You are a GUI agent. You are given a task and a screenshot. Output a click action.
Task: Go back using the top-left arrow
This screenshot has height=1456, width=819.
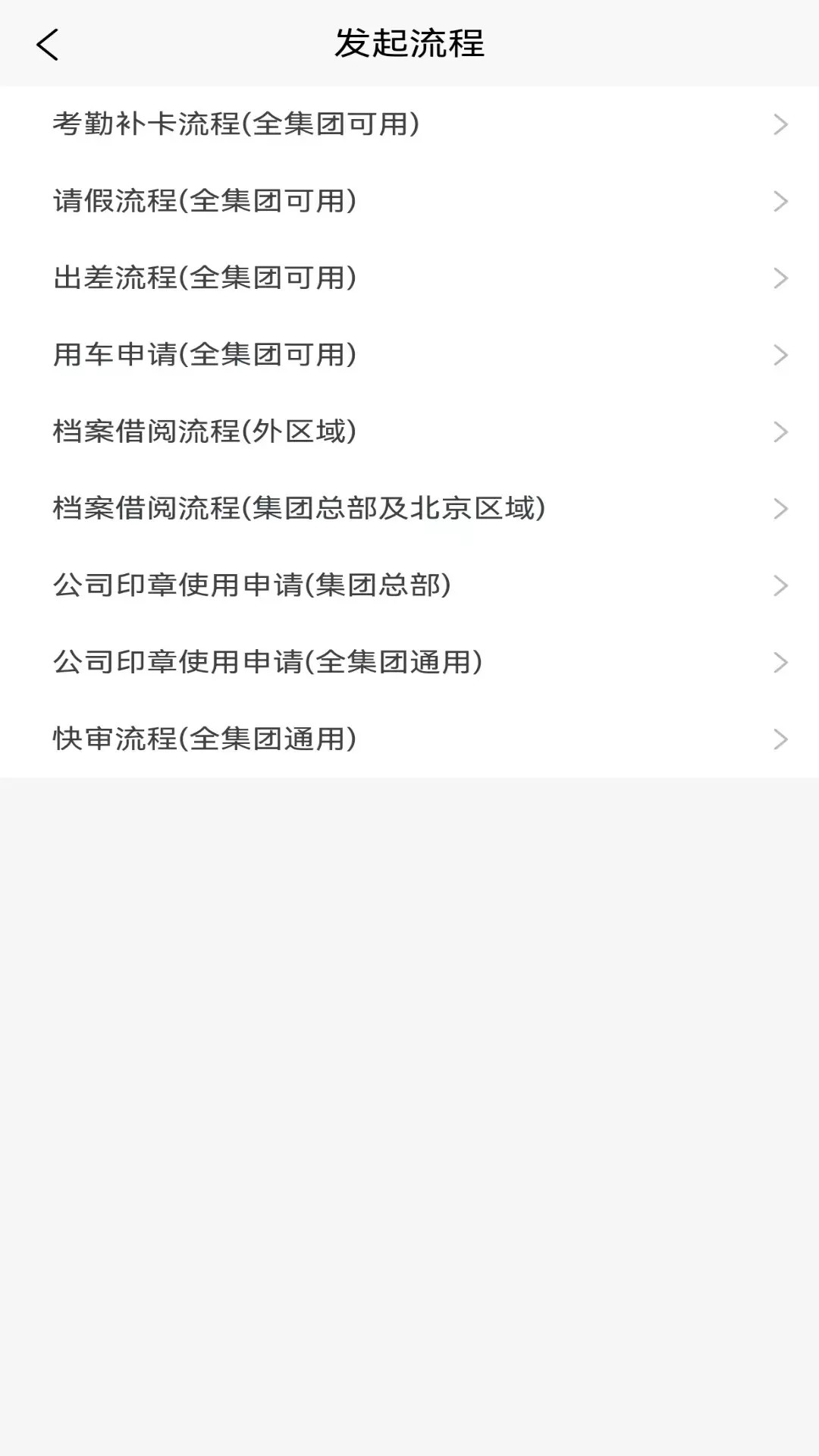tap(47, 44)
